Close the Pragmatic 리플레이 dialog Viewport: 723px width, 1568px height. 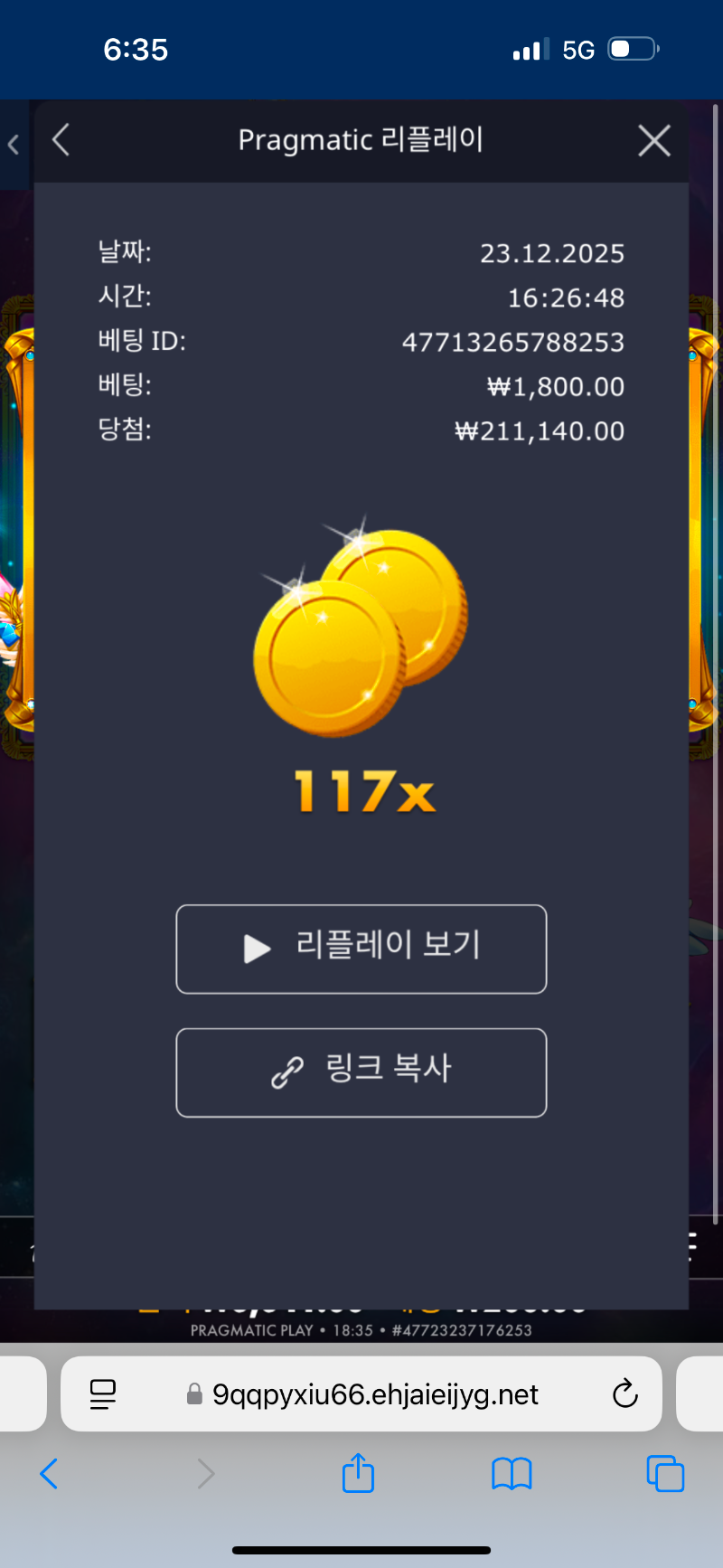(x=653, y=141)
